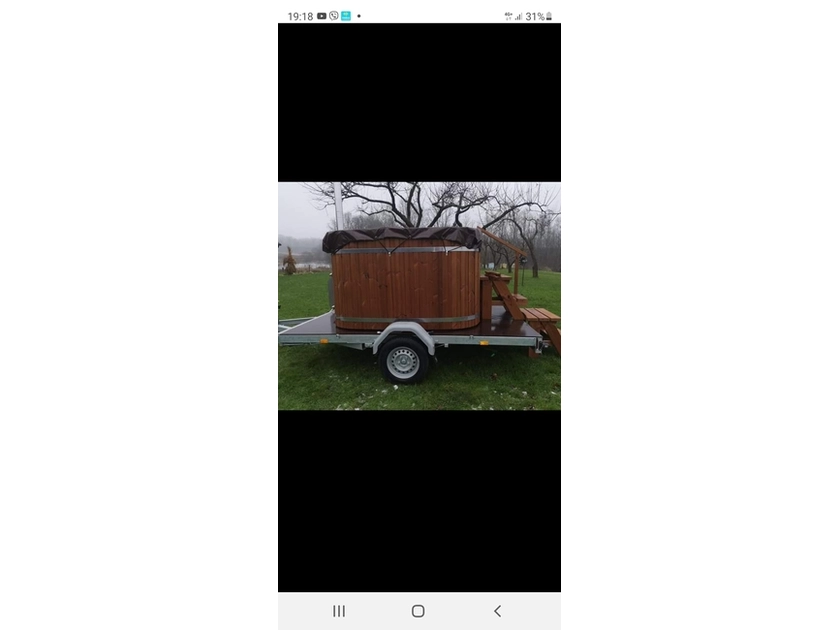Image resolution: width=840 pixels, height=630 pixels.
Task: Go to the home screen
Action: (x=418, y=611)
